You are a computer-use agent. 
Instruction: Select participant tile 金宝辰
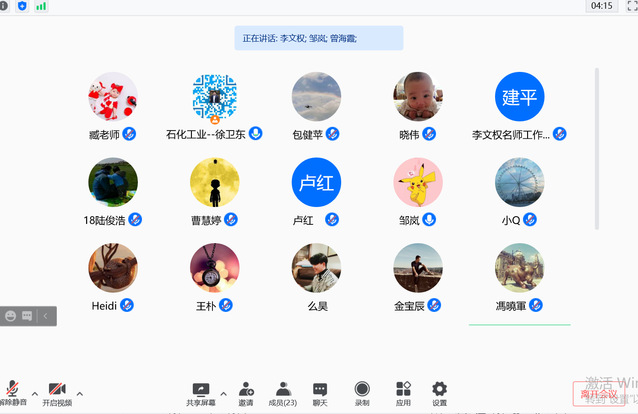[418, 269]
